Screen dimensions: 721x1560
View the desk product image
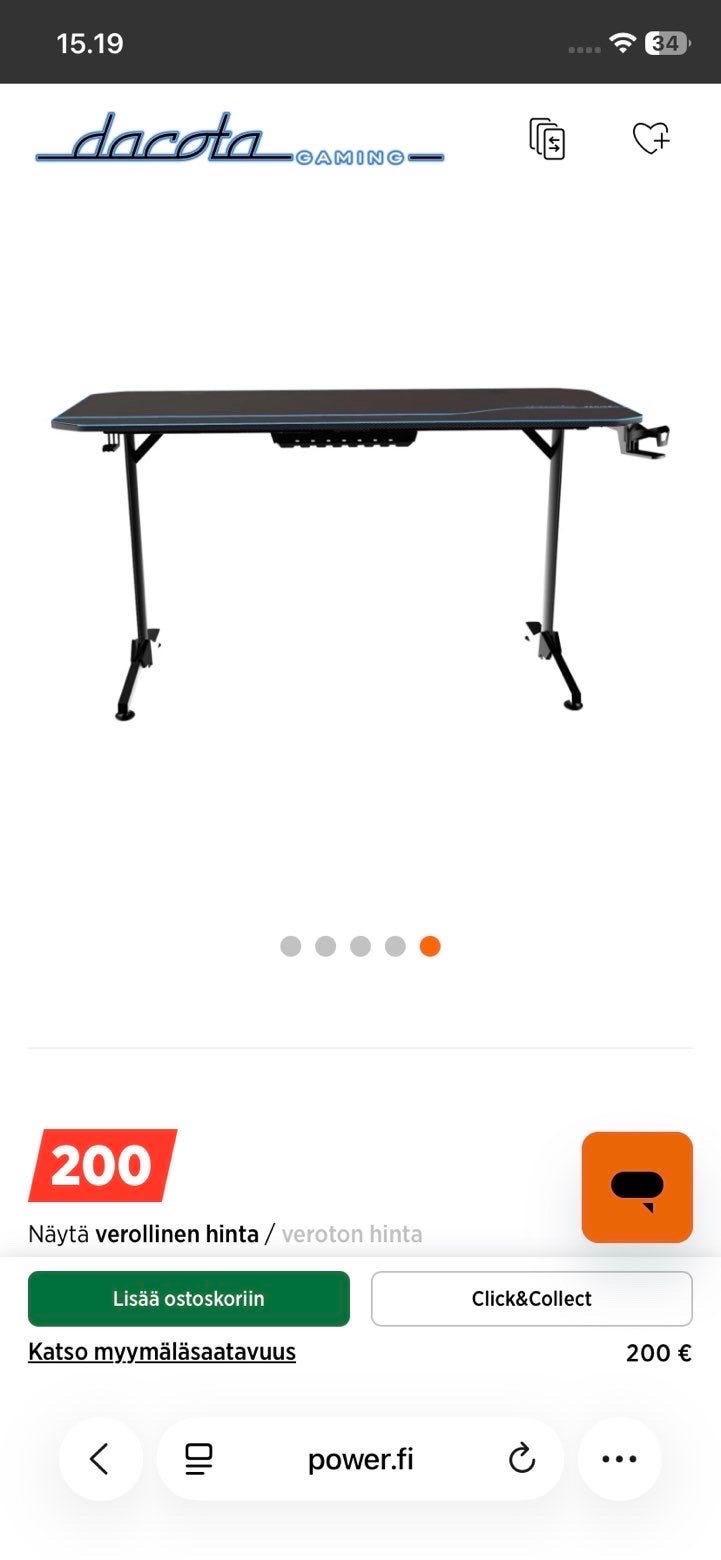pos(360,550)
